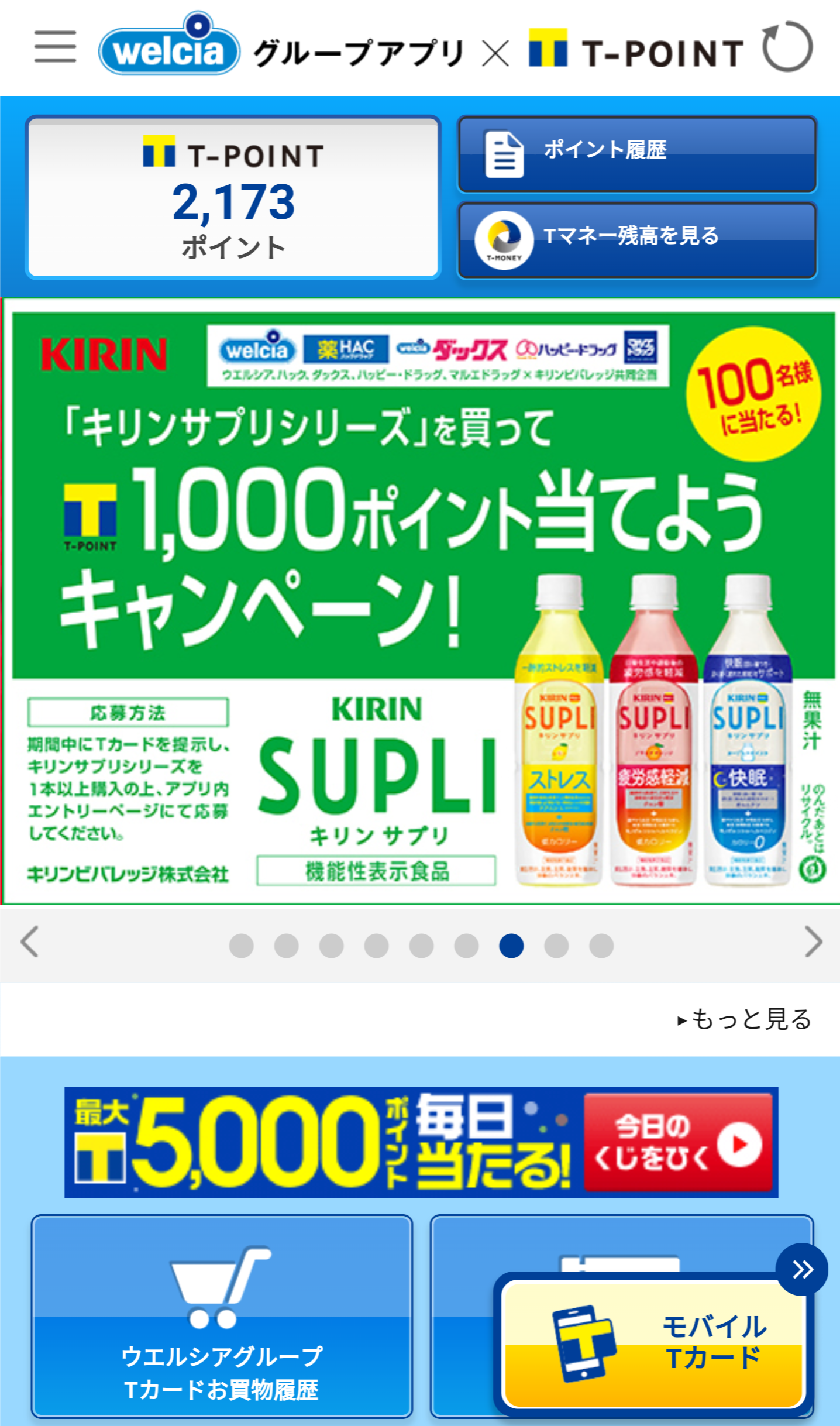Screen dimensions: 840x1426
Task: Tap the もっと見る link
Action: (x=744, y=1019)
